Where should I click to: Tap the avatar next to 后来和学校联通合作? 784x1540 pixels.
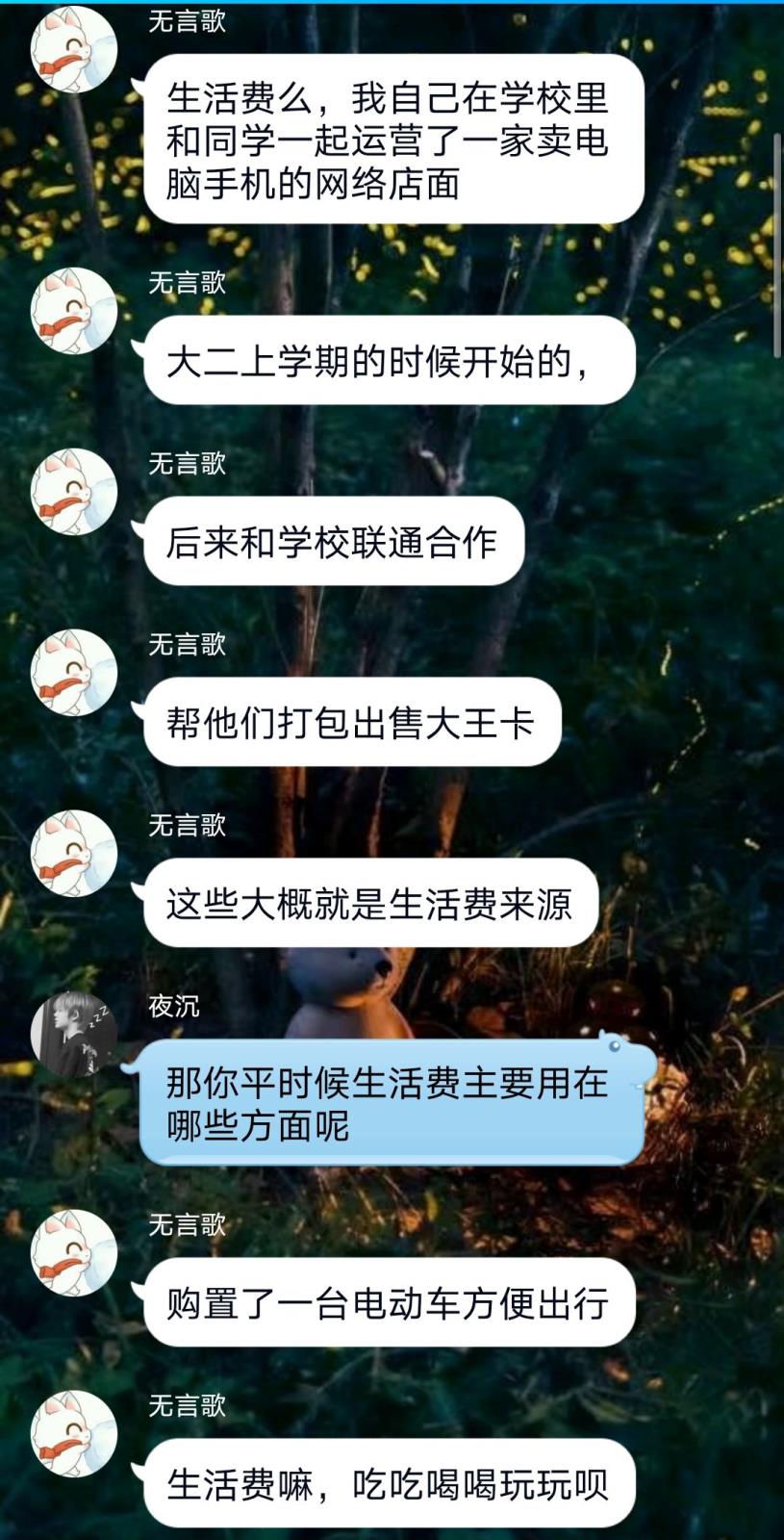click(x=72, y=491)
